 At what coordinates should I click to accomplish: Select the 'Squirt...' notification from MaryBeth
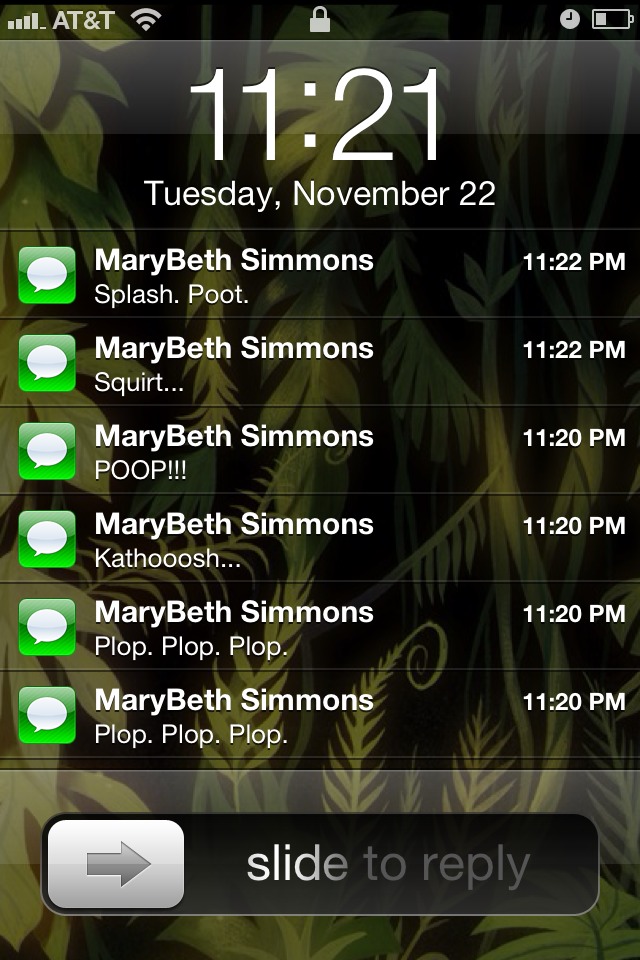320,364
